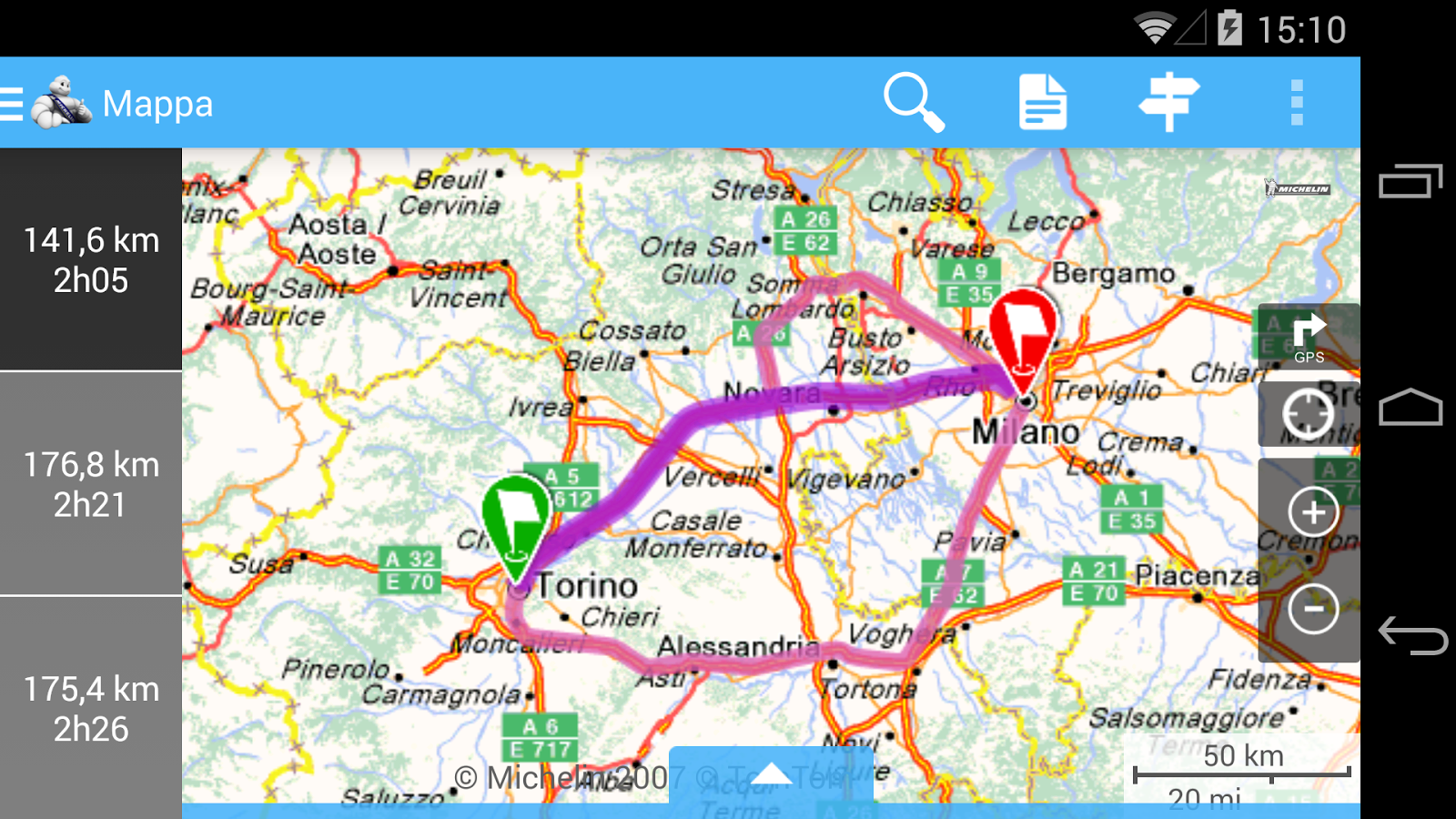
Task: Start GPS navigation
Action: pyautogui.click(x=1309, y=337)
